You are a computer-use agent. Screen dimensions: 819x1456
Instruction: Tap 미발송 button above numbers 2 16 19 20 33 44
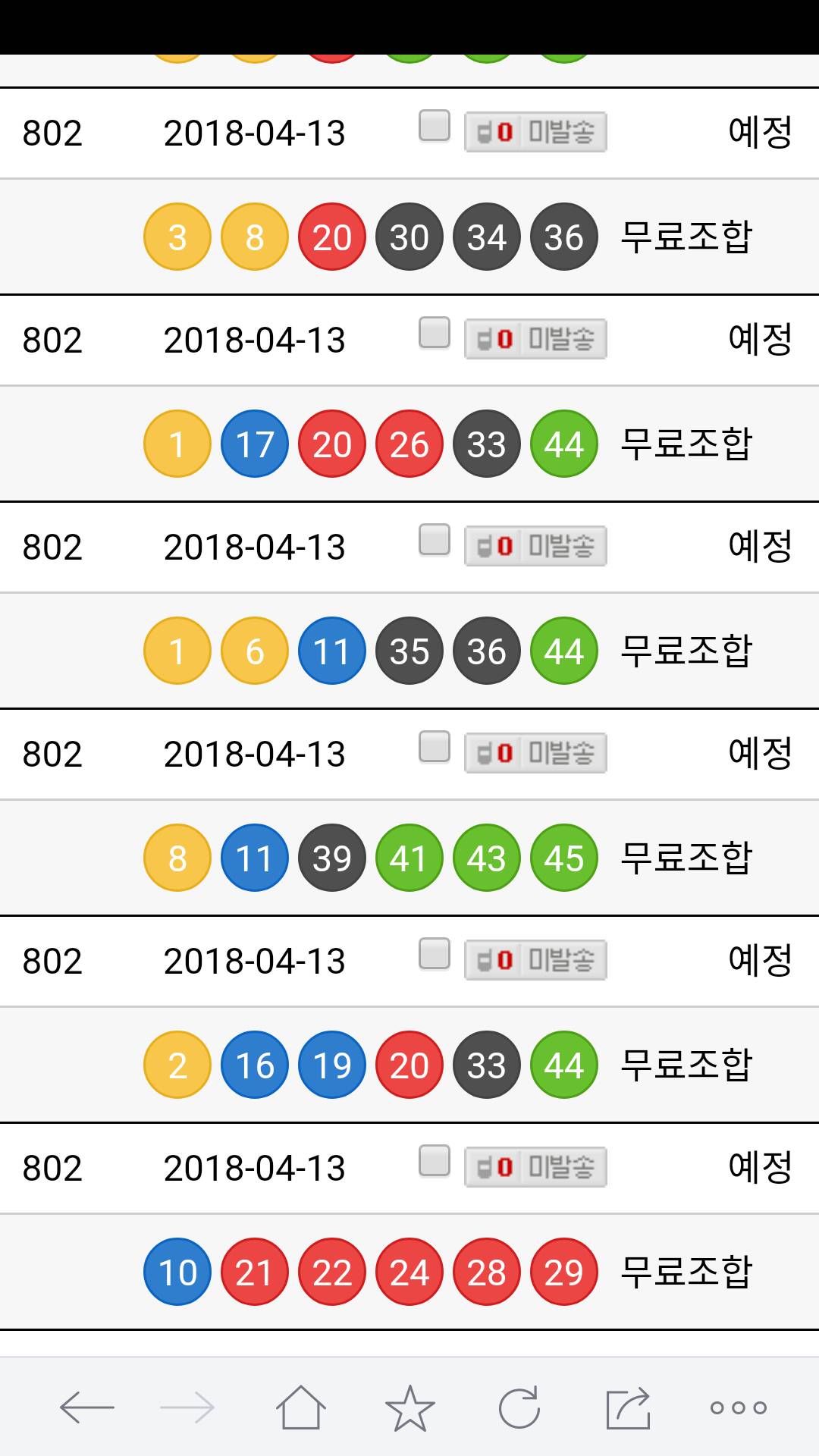[535, 961]
